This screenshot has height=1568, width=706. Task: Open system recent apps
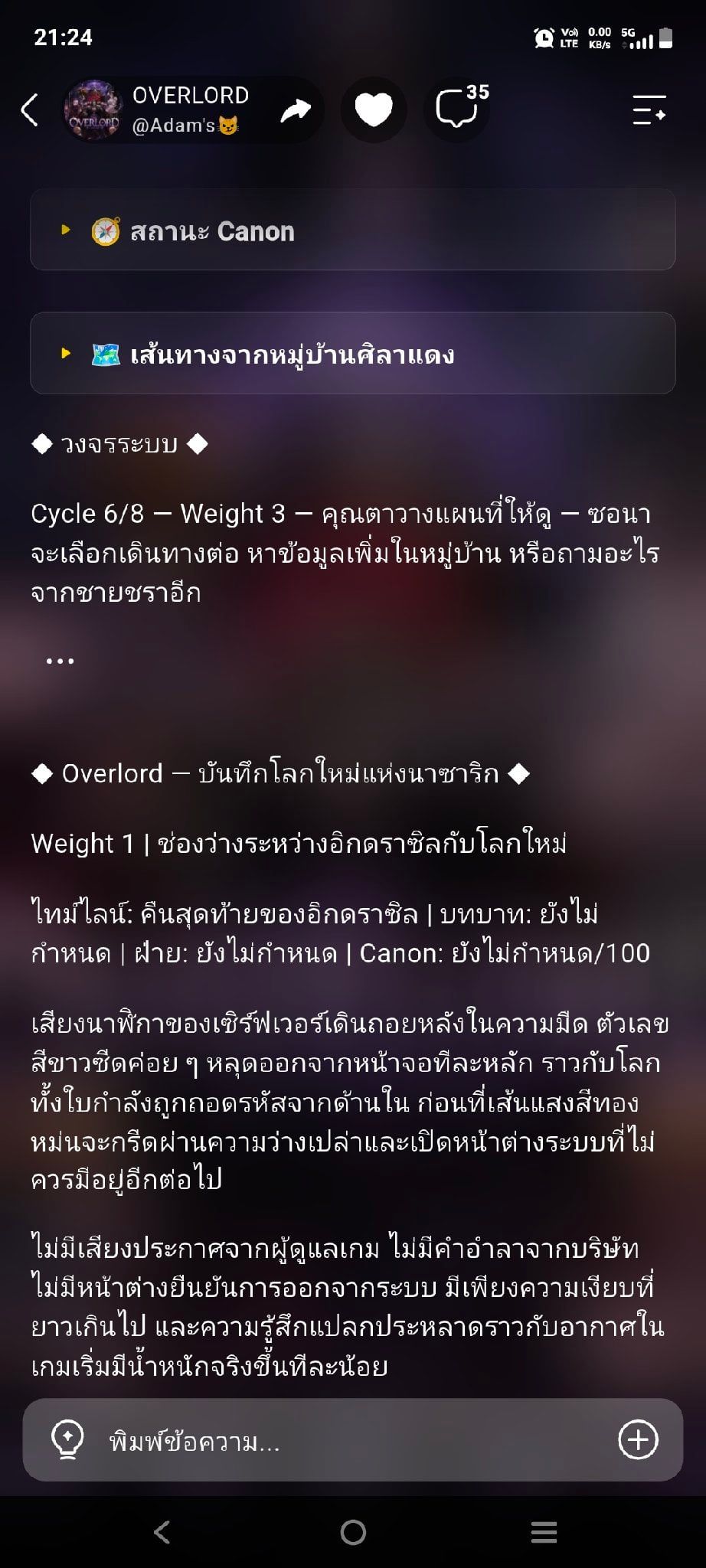click(x=544, y=1531)
